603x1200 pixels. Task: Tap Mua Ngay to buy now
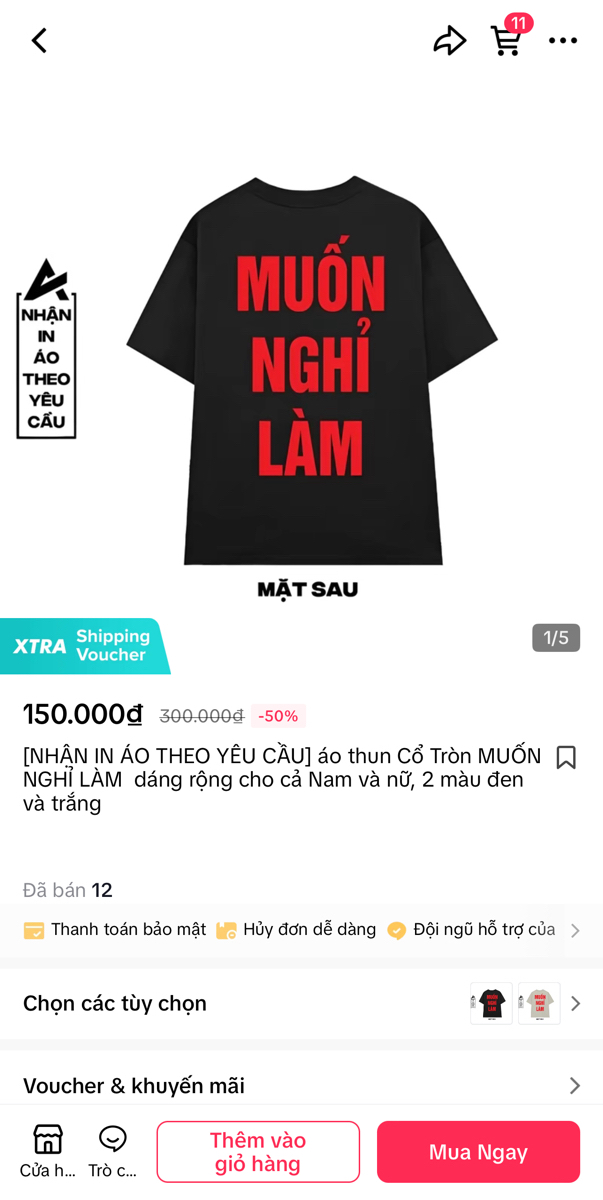(478, 1152)
